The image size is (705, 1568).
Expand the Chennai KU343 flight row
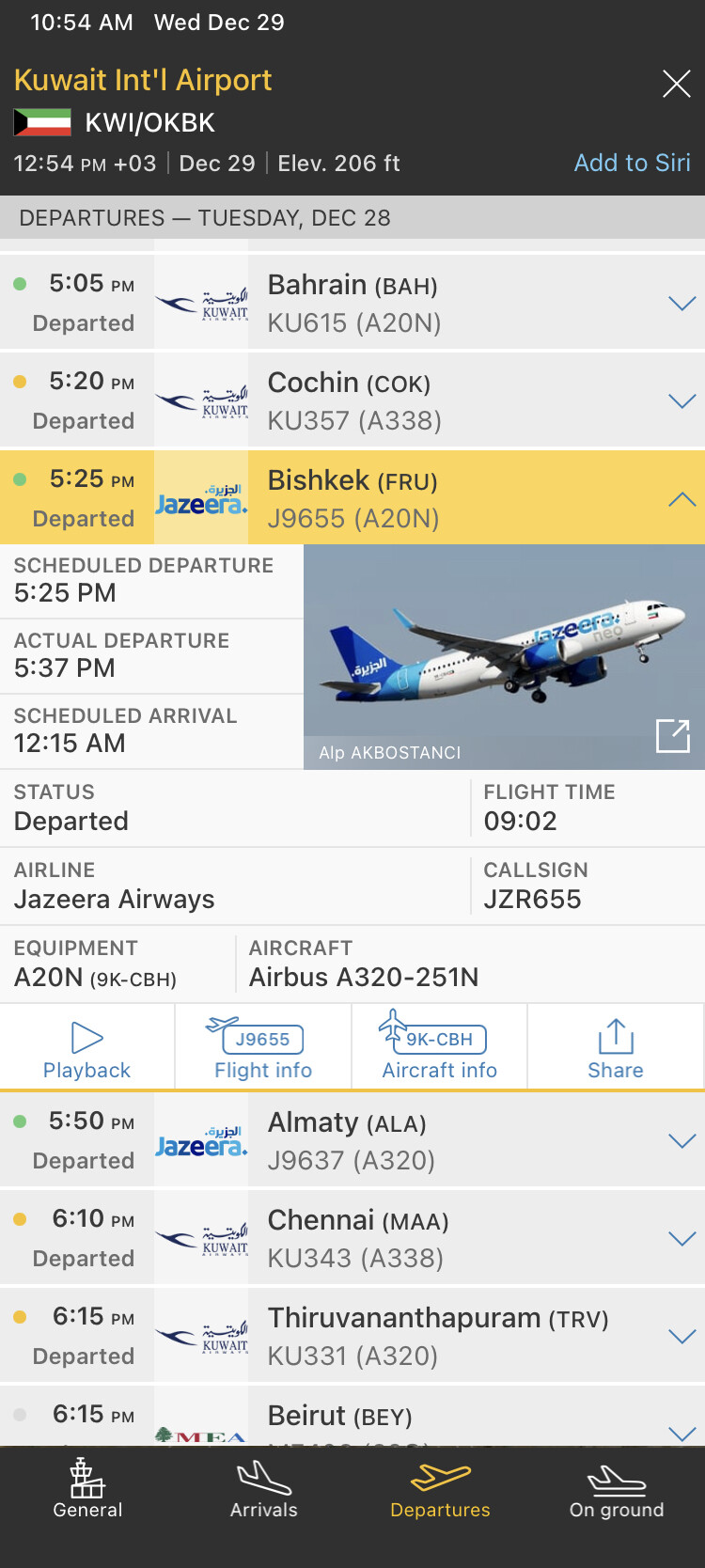(x=681, y=1238)
